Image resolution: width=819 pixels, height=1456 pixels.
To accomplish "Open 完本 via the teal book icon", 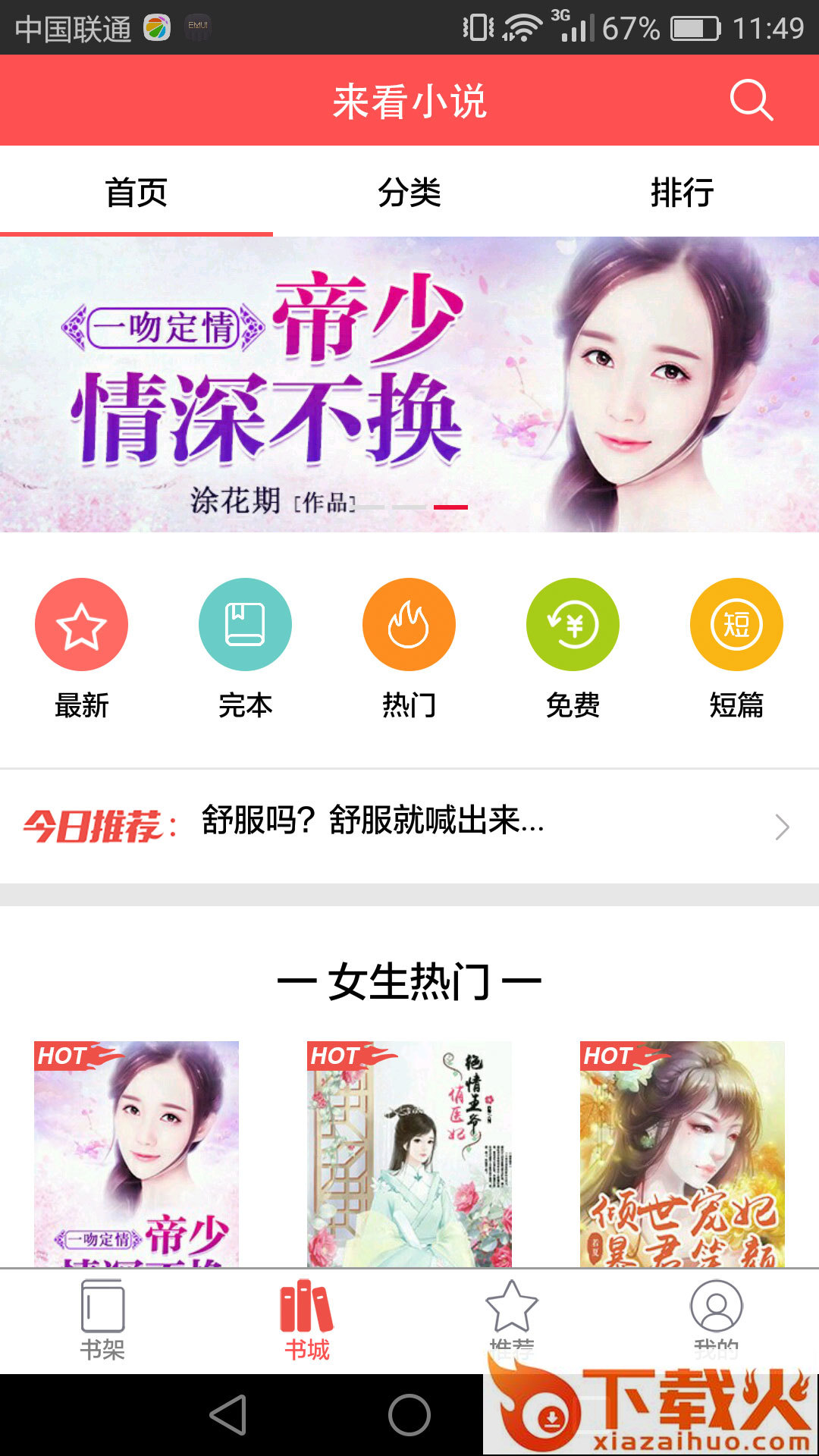I will coord(245,624).
